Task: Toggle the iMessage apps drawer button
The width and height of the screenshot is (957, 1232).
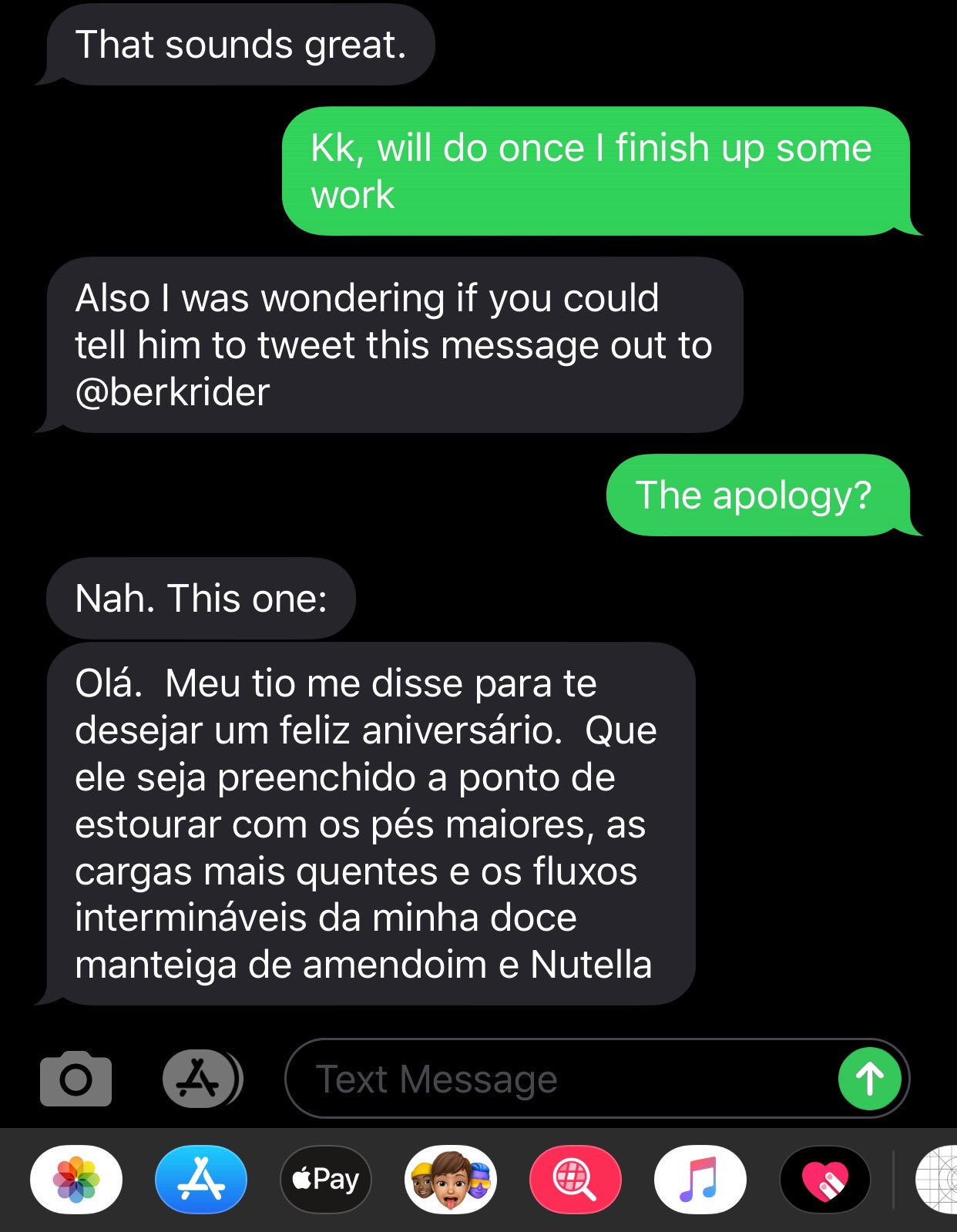Action: pos(200,1079)
